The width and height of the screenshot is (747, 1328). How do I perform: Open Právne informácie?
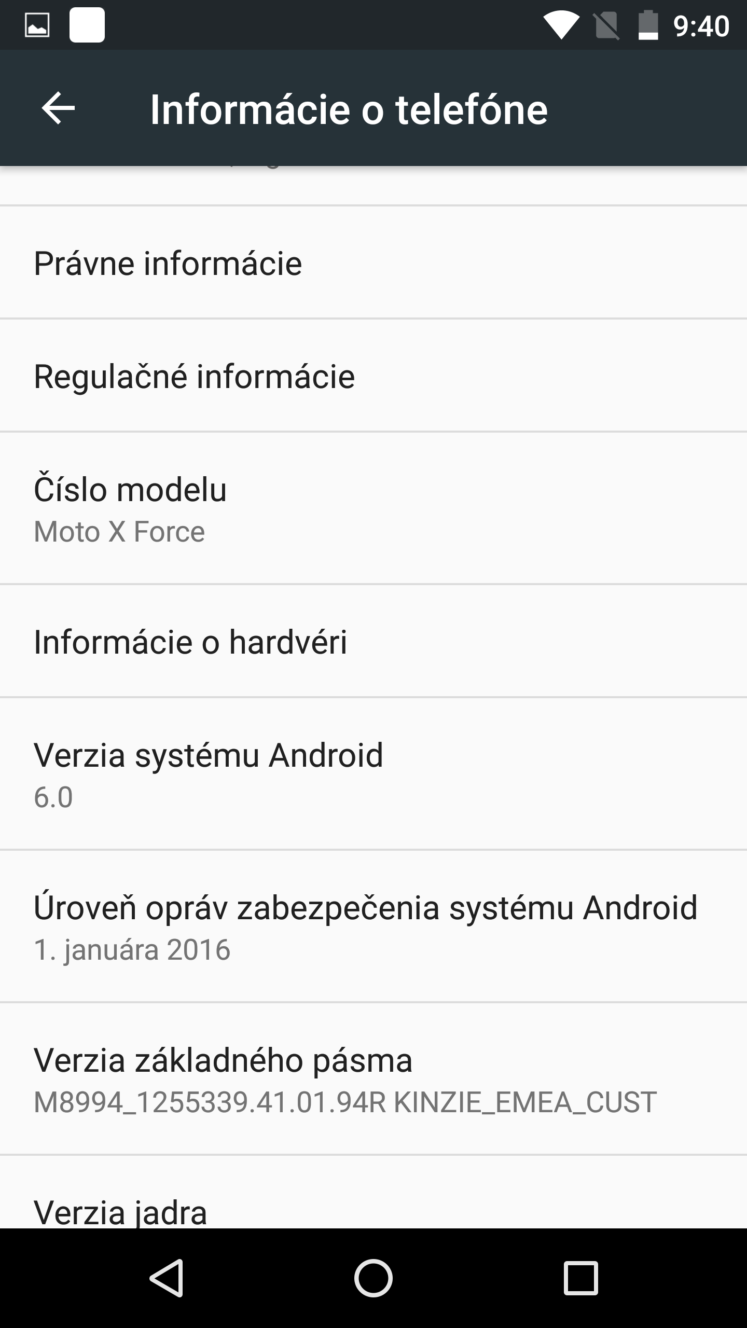(373, 262)
